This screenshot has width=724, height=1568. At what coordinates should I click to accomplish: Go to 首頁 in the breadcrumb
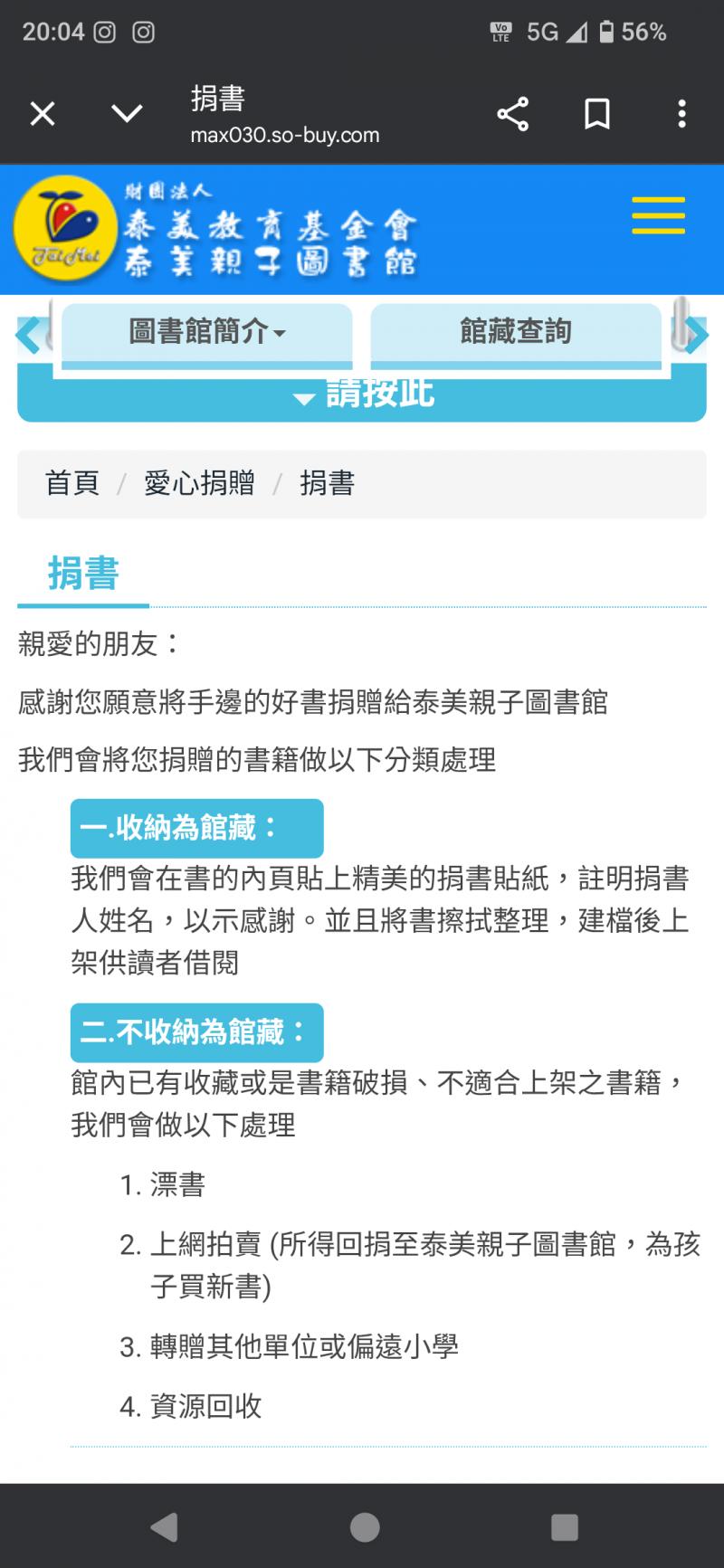click(x=72, y=483)
